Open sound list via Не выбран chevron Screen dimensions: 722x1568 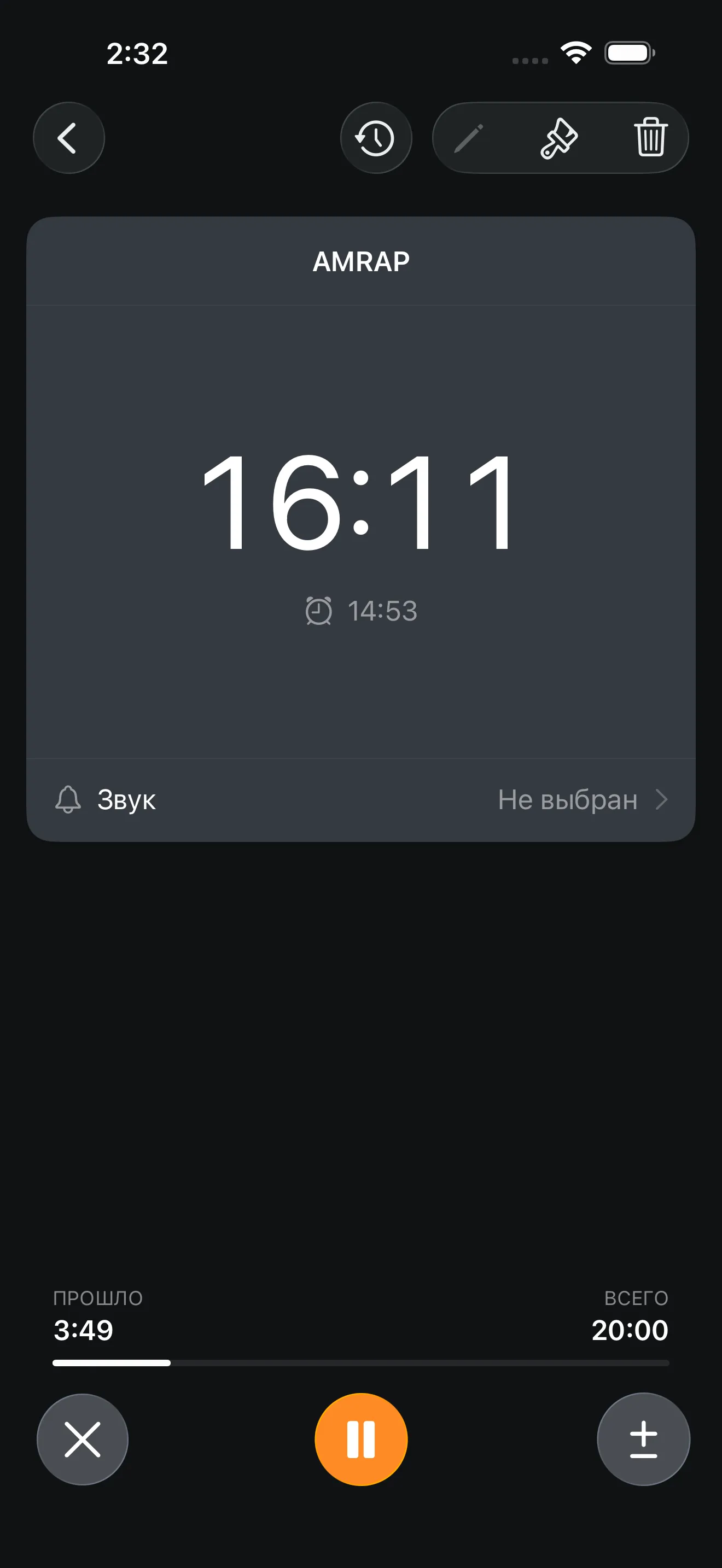[661, 800]
